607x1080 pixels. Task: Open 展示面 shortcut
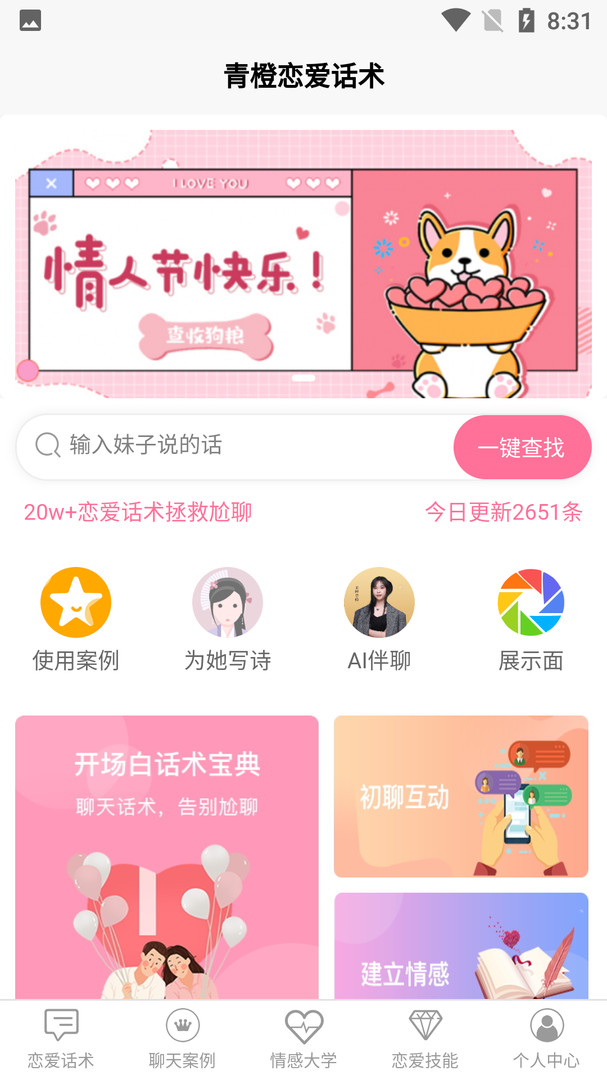[531, 618]
